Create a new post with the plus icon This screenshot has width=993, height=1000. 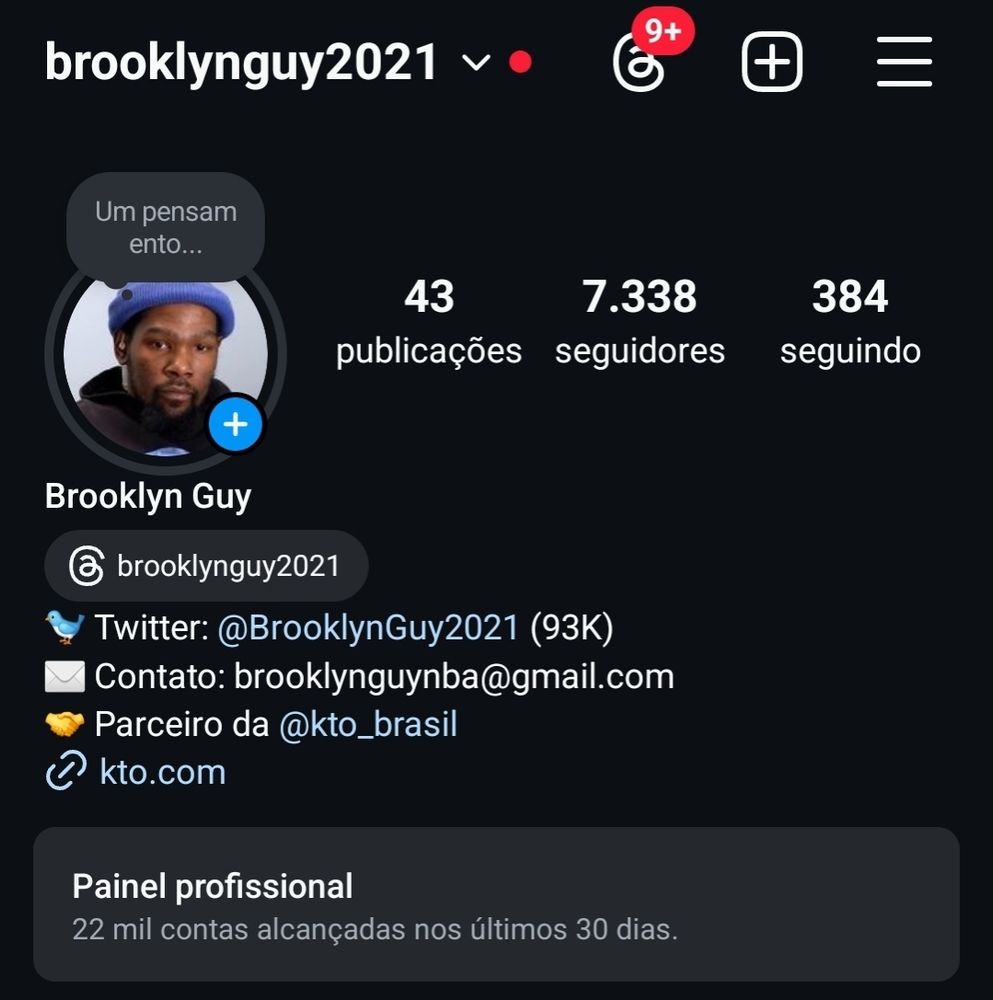click(771, 62)
